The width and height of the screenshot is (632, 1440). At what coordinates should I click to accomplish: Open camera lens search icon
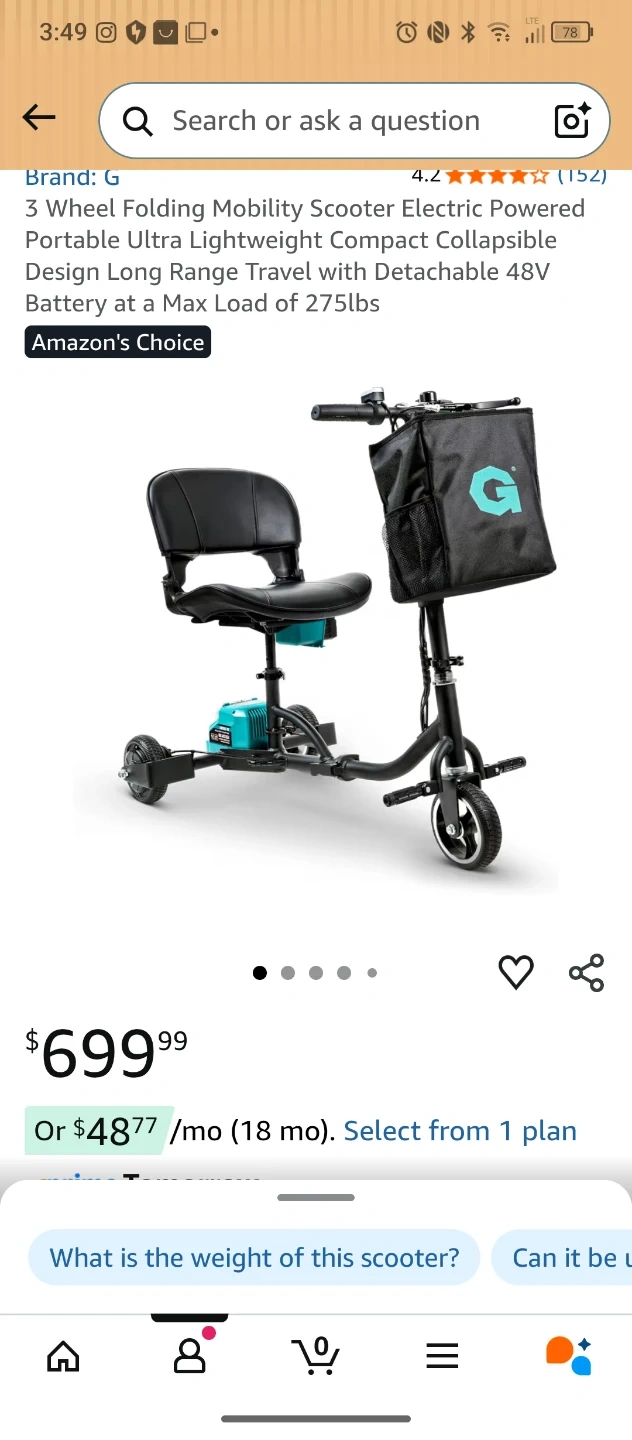(x=573, y=121)
